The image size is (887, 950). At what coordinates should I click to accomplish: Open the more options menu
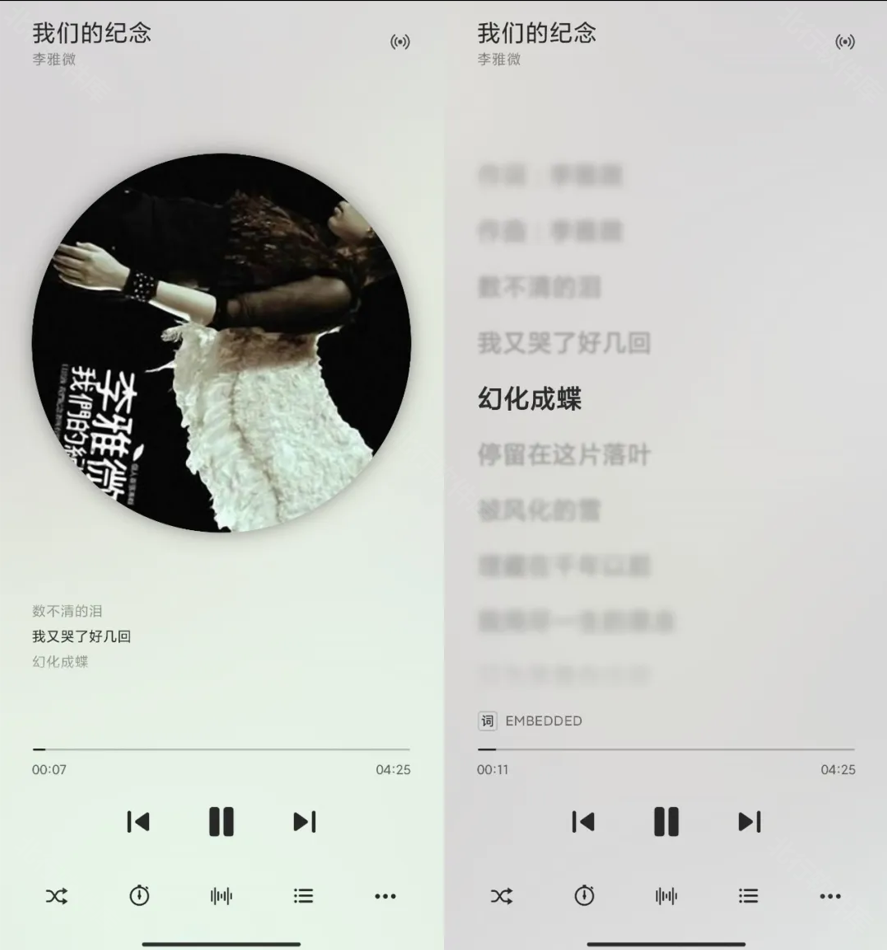(x=385, y=895)
